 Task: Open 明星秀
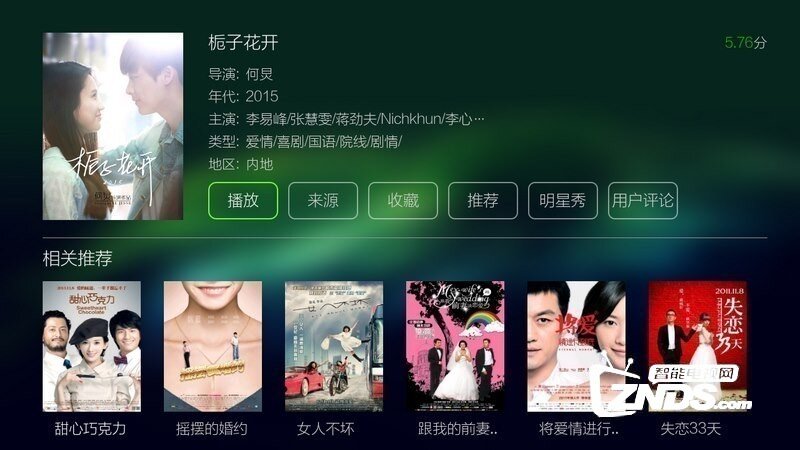(563, 201)
